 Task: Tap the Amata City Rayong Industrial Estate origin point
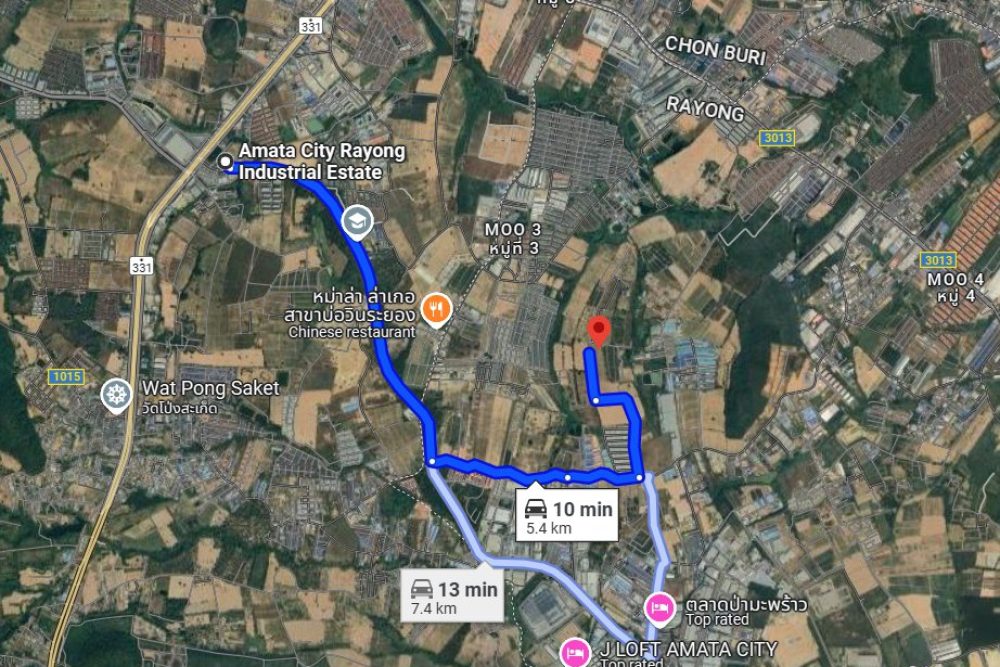(227, 159)
